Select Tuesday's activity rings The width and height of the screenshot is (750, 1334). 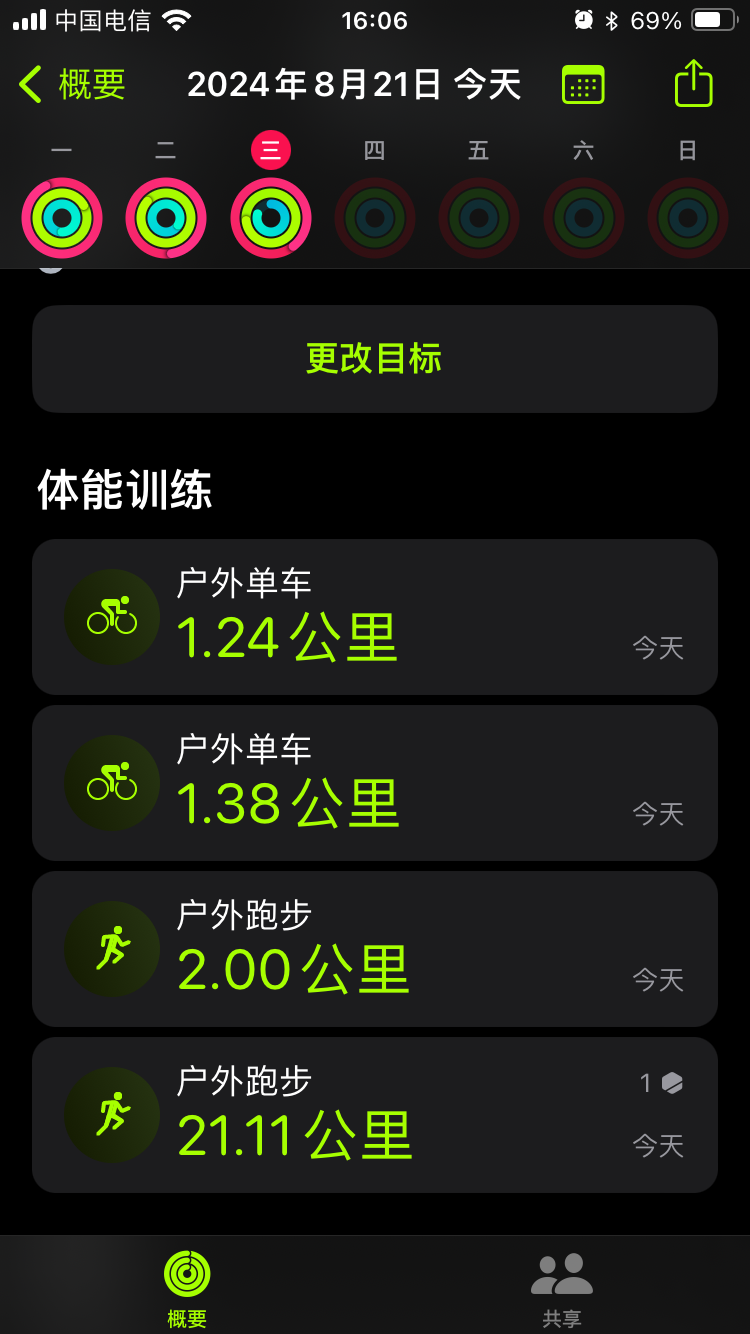pos(166,218)
